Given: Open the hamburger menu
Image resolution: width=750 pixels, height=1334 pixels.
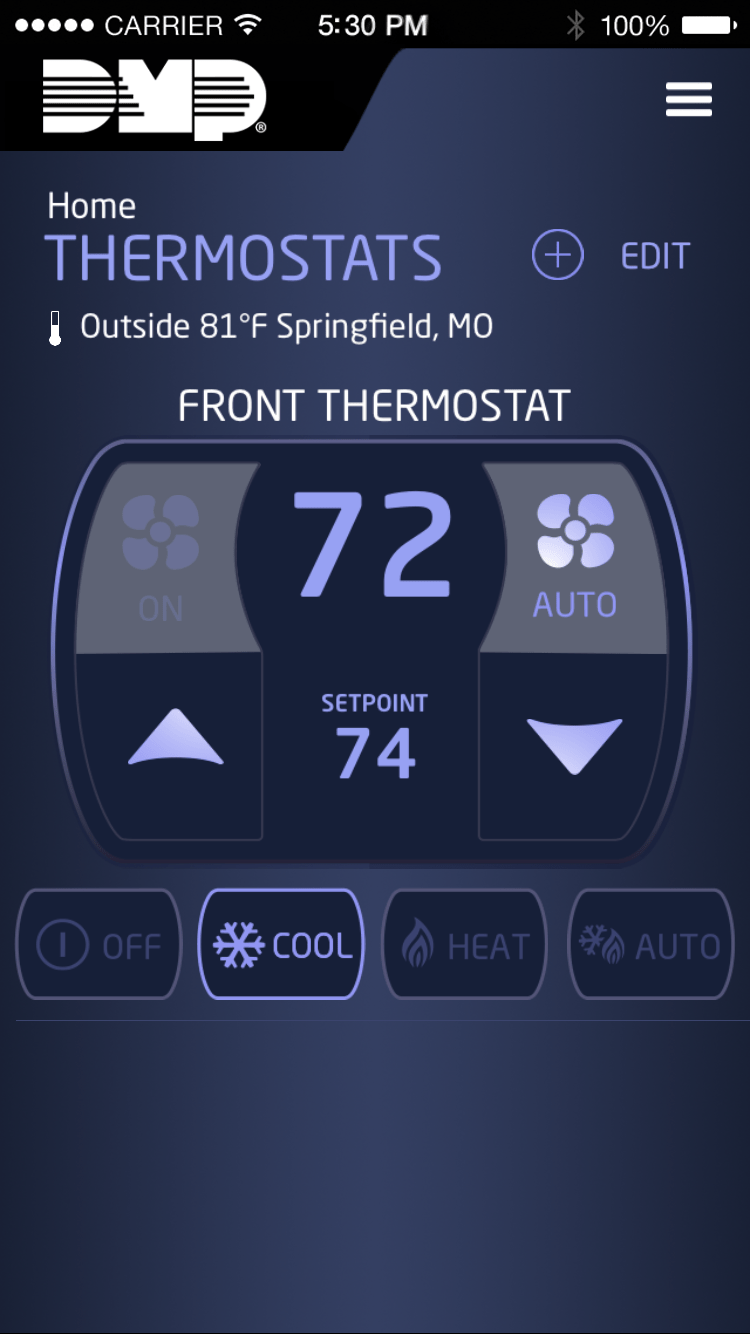Looking at the screenshot, I should click(689, 100).
